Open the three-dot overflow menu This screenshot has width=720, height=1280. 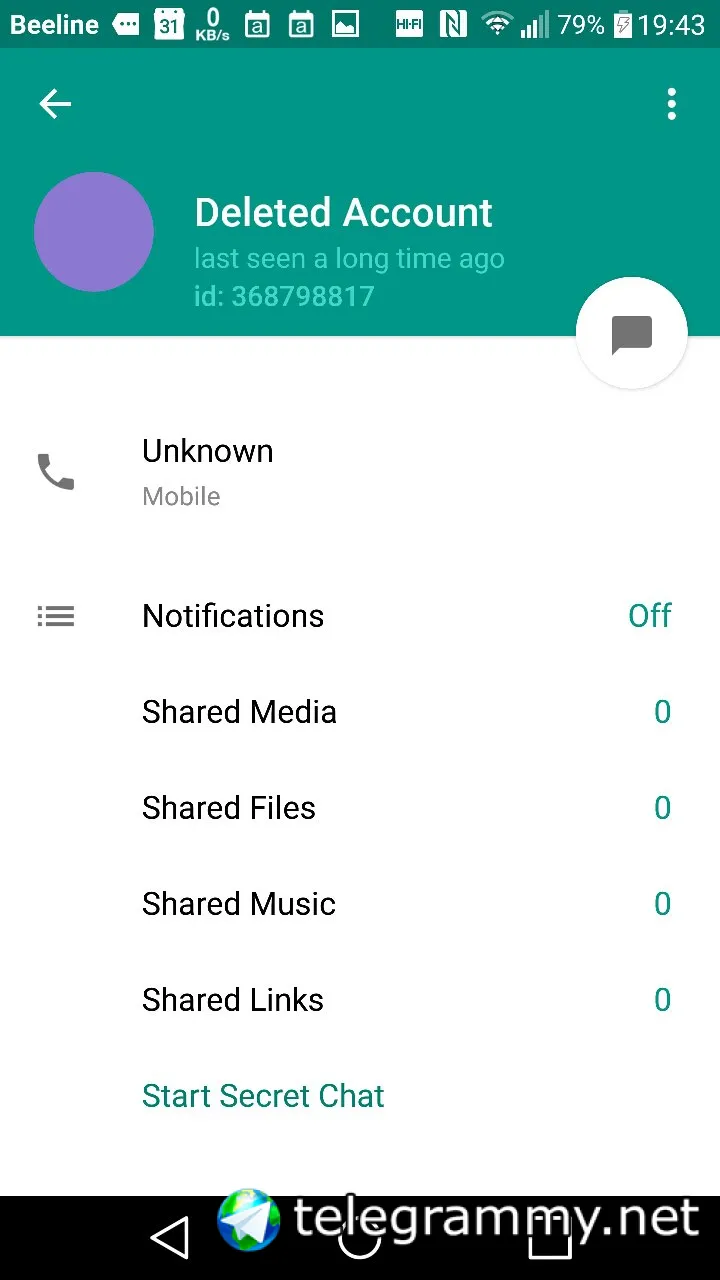[671, 104]
